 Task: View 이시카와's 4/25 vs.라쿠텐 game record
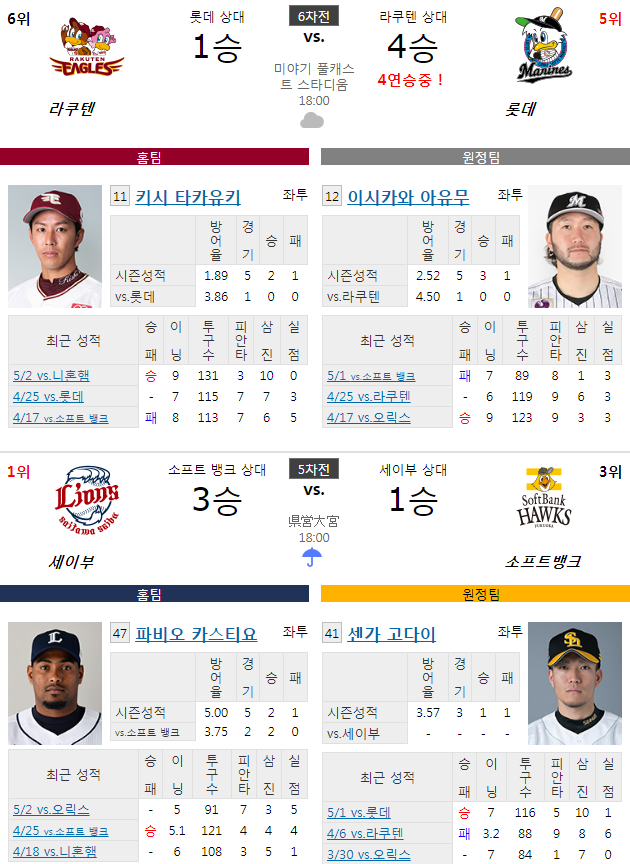pos(368,397)
